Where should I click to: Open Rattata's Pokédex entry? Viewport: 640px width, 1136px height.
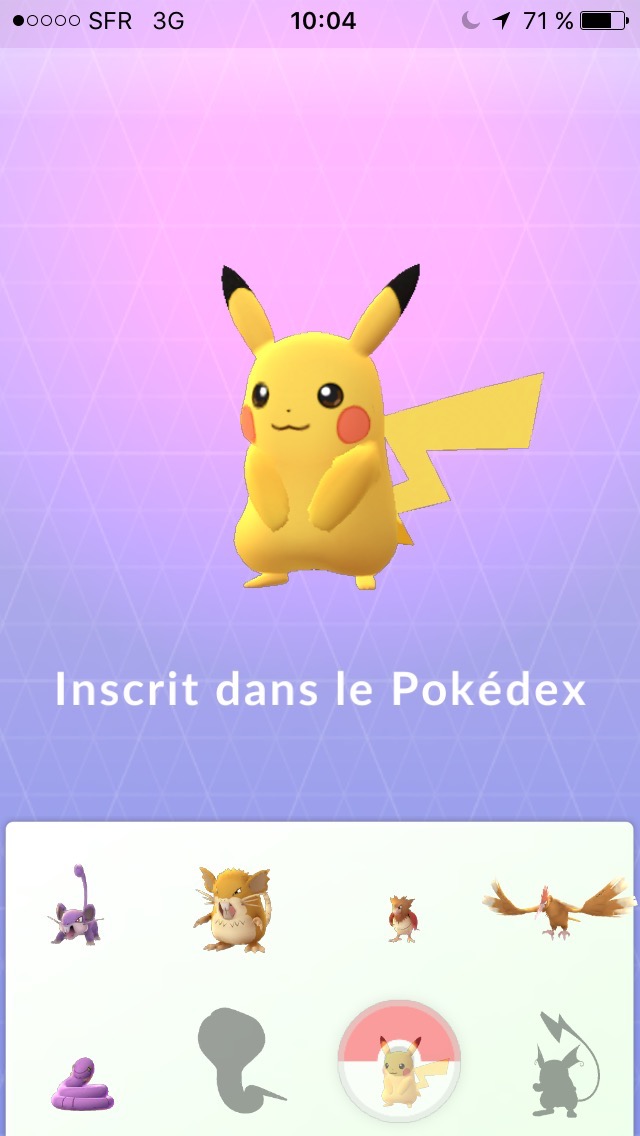click(x=77, y=907)
